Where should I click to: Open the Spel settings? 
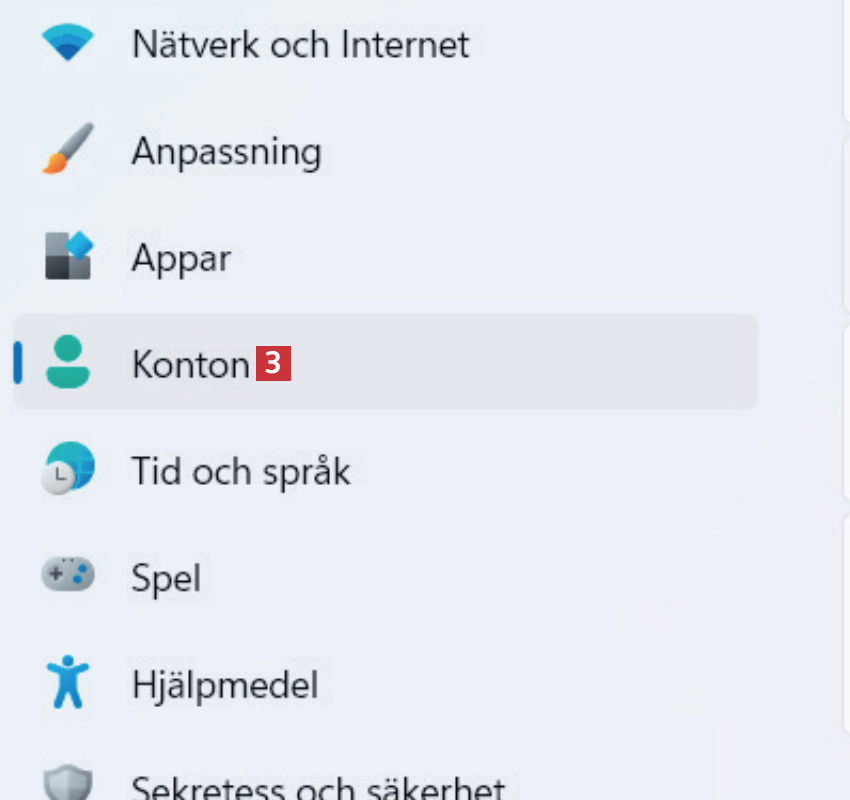click(x=166, y=578)
